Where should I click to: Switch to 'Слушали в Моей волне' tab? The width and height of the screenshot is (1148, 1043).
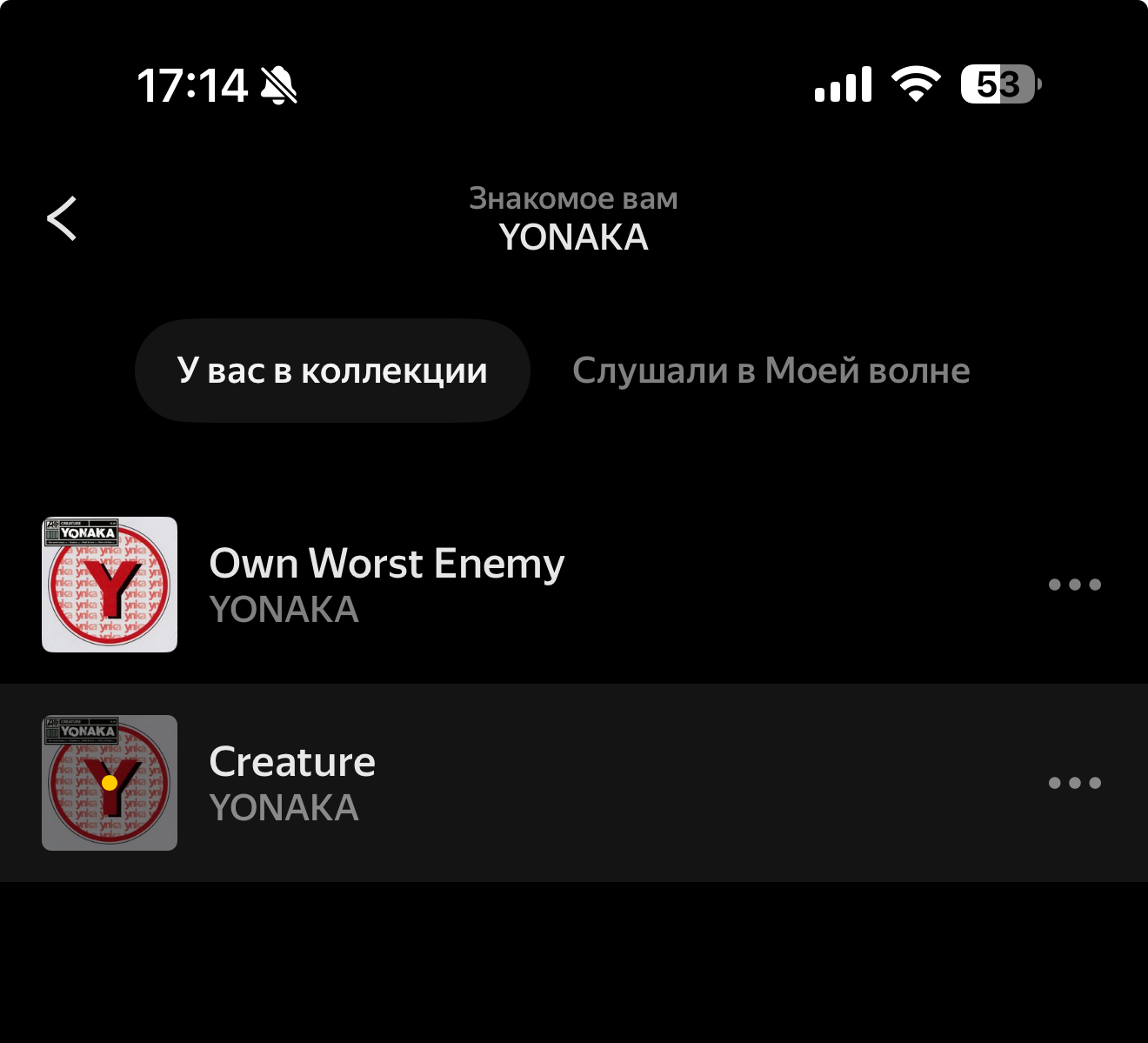pyautogui.click(x=771, y=371)
